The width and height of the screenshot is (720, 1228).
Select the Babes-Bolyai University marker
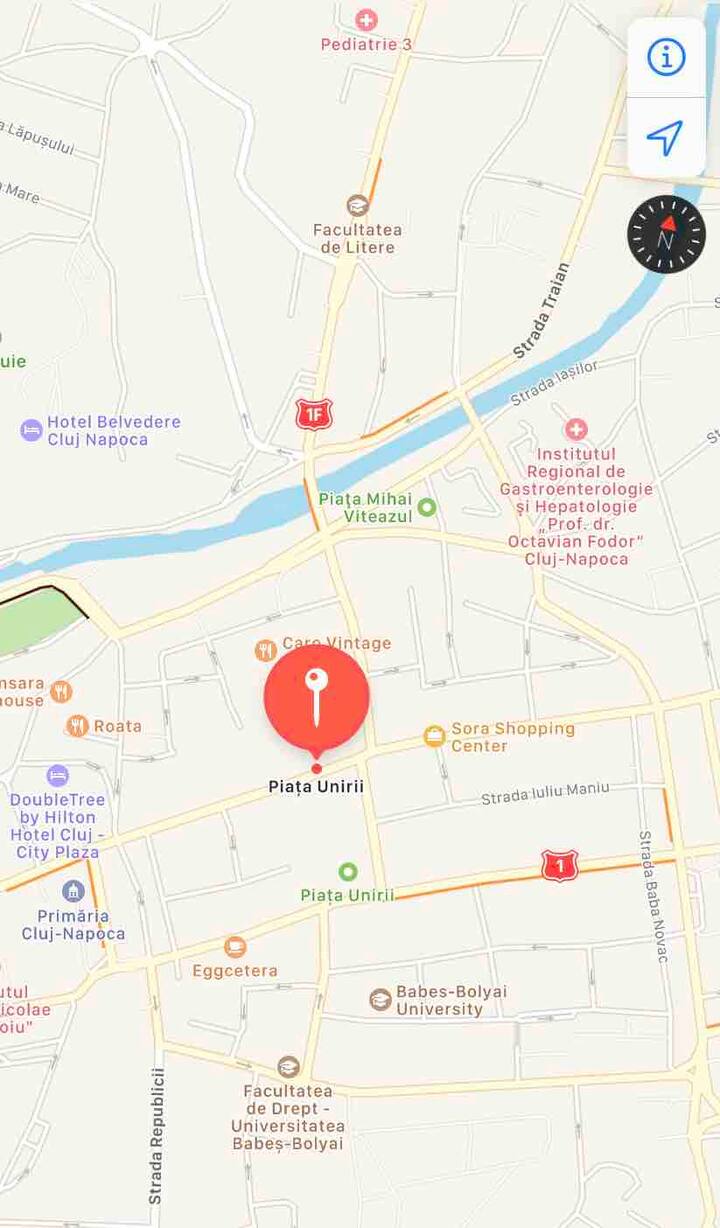tap(380, 999)
